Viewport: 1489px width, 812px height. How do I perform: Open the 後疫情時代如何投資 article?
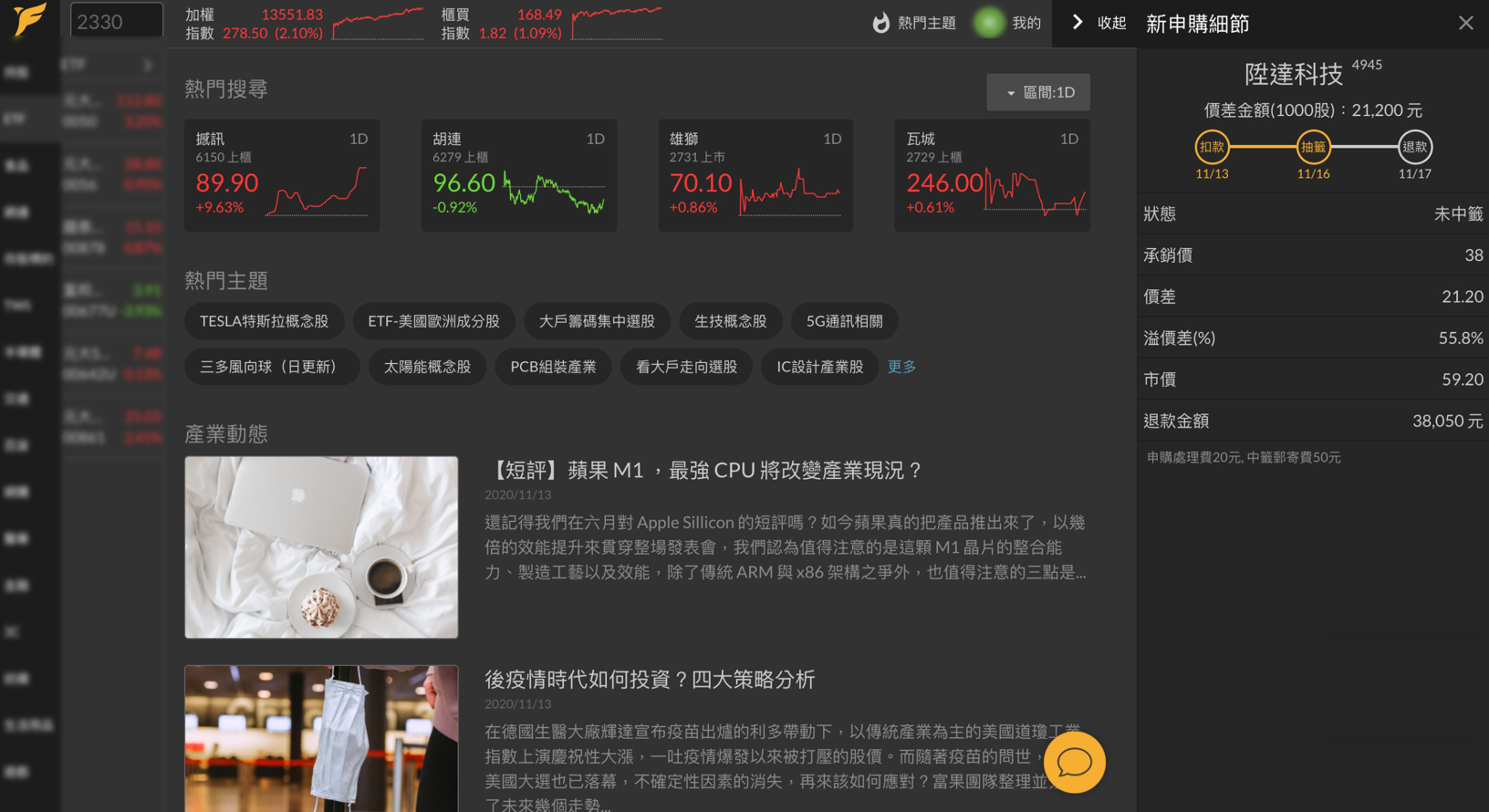(650, 680)
